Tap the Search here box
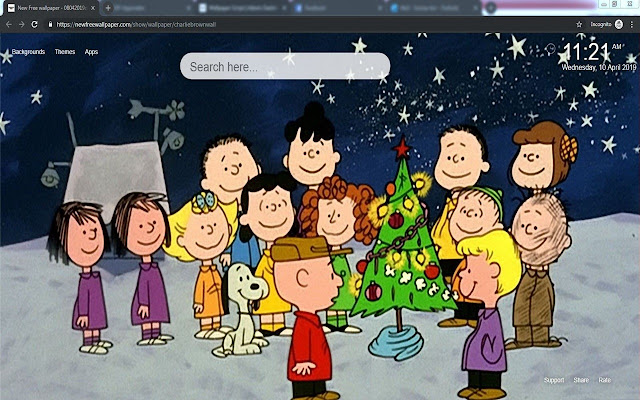 click(x=285, y=67)
